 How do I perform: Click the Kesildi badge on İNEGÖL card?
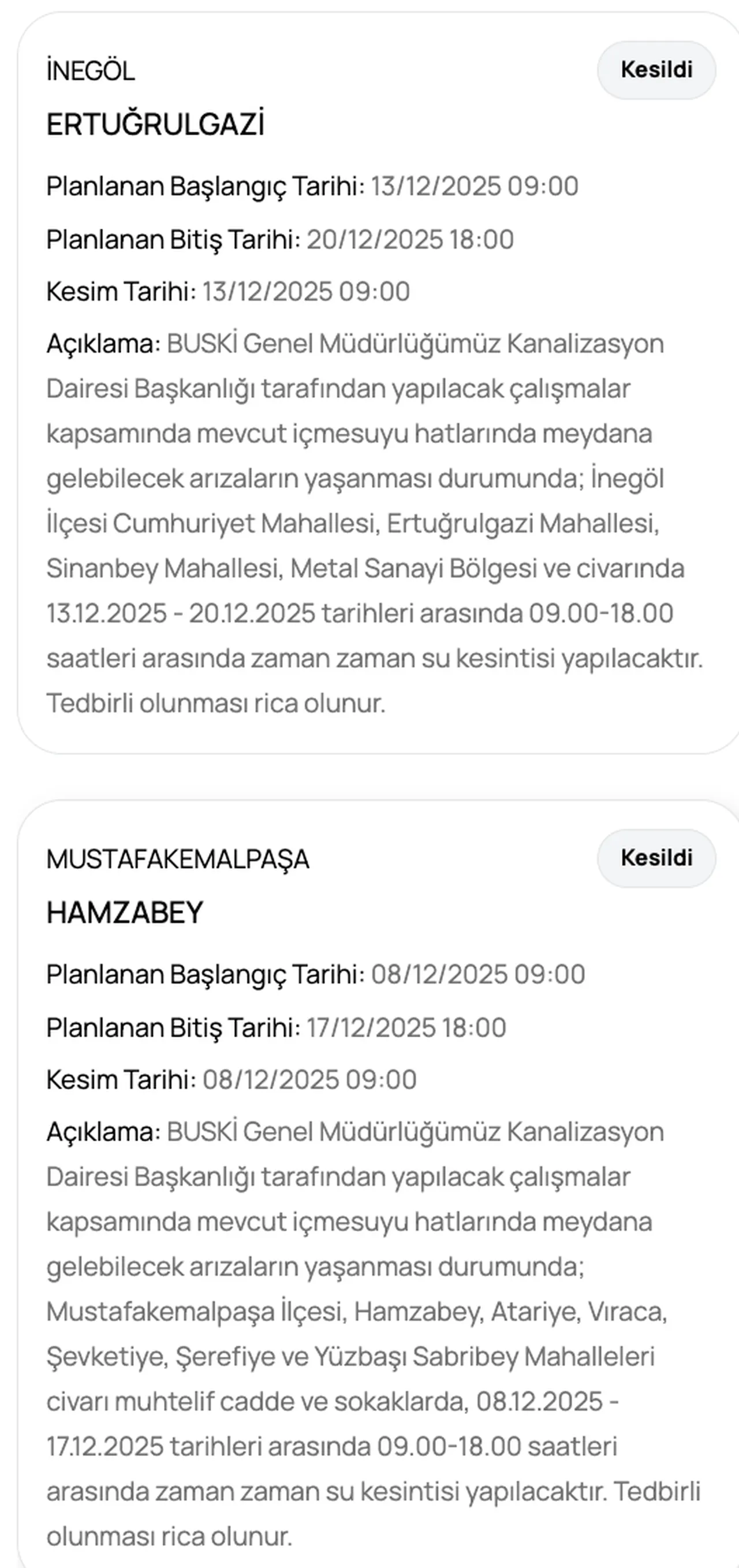point(656,70)
